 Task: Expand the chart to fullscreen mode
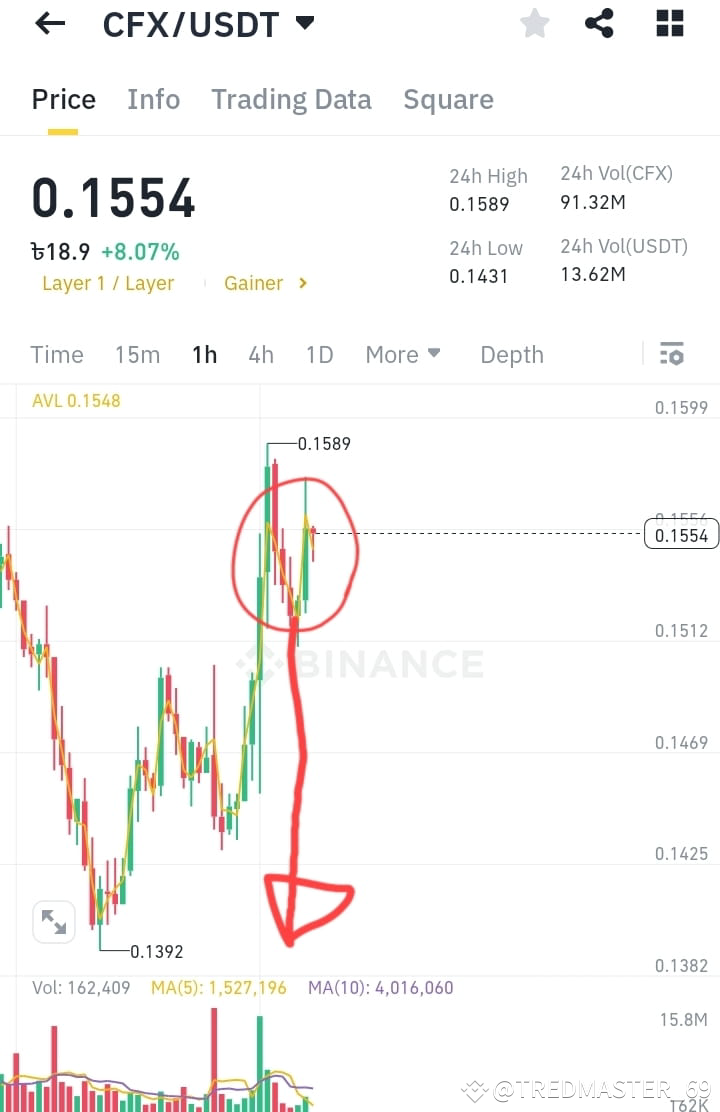click(x=53, y=921)
